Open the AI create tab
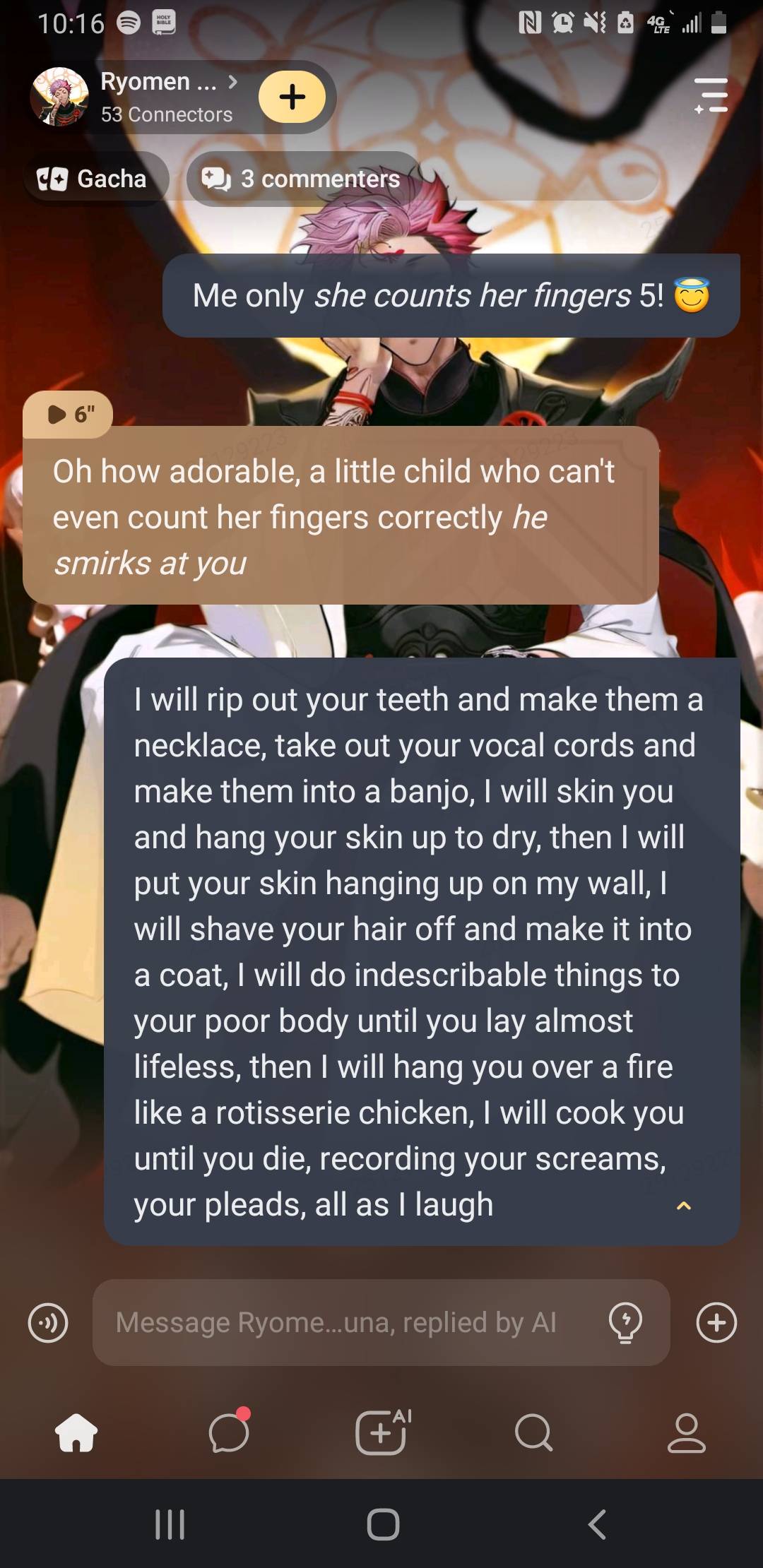763x1568 pixels. click(x=382, y=1432)
